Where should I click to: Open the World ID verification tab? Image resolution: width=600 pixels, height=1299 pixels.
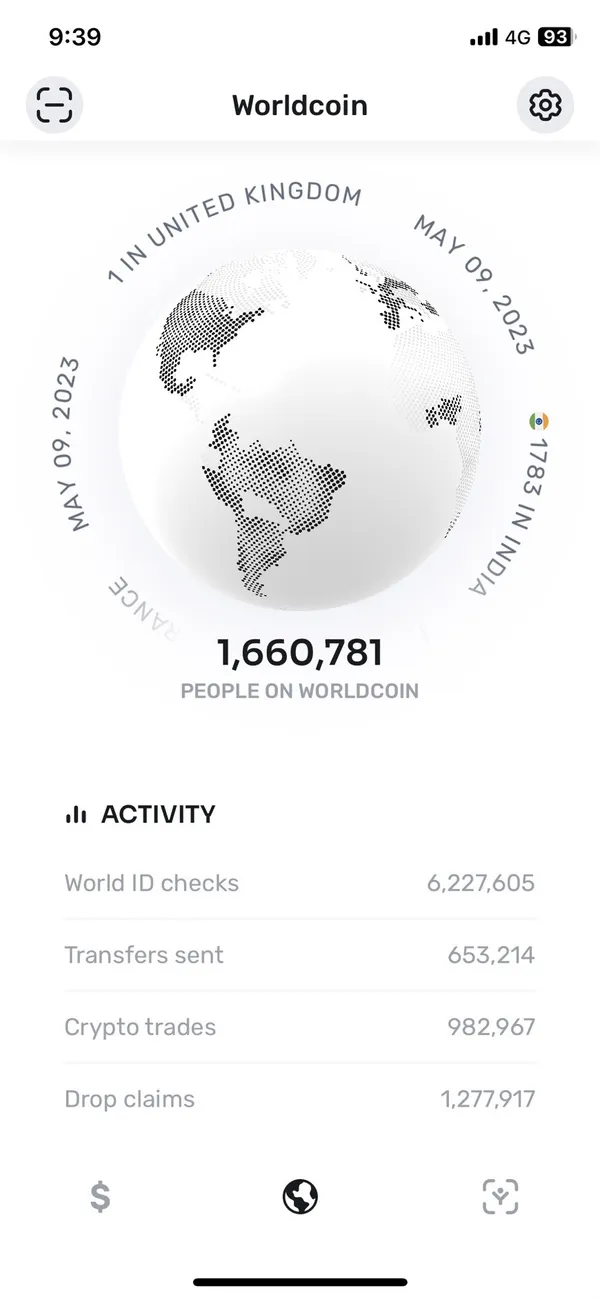tap(500, 1196)
